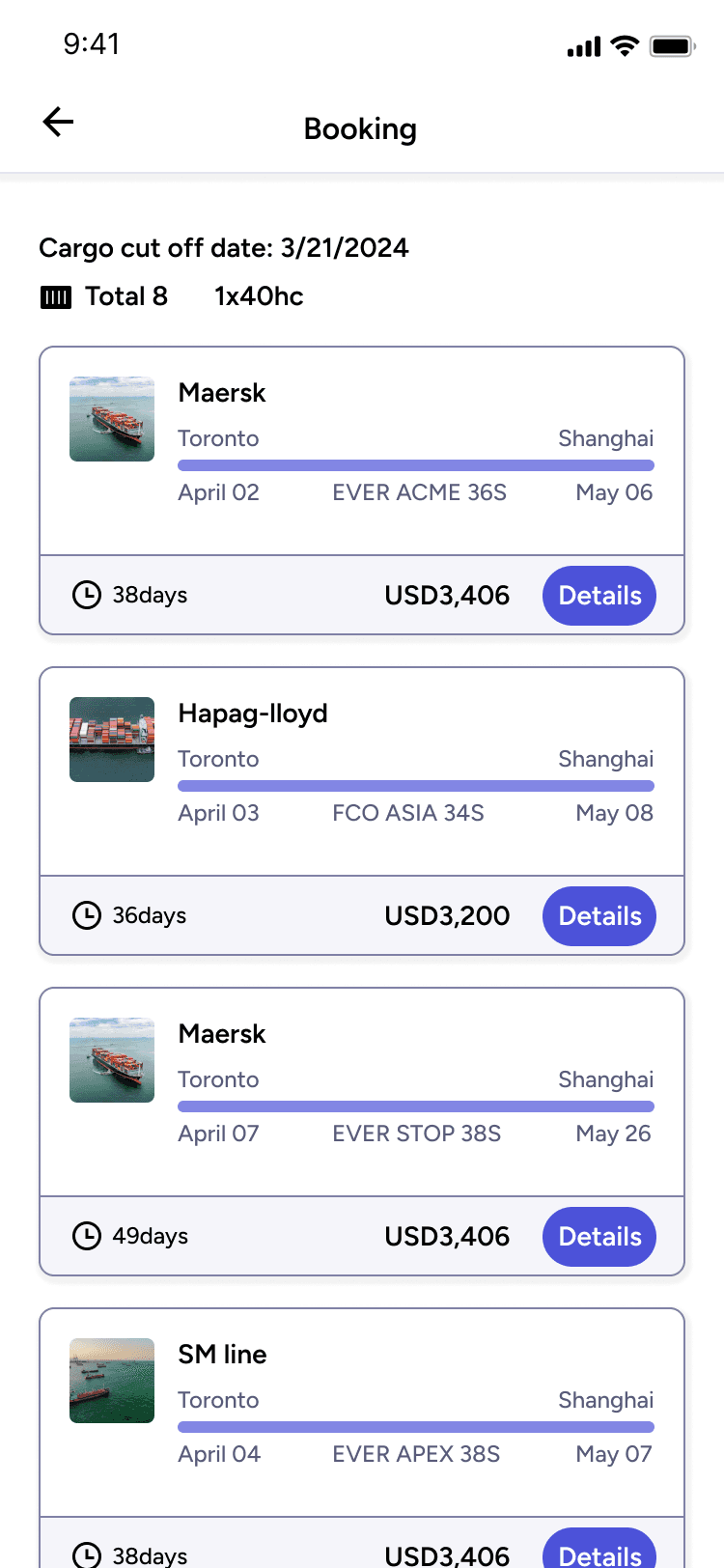Image resolution: width=724 pixels, height=1568 pixels.
Task: Choose the SM line EVER APEX 38S card
Action: point(362,1413)
